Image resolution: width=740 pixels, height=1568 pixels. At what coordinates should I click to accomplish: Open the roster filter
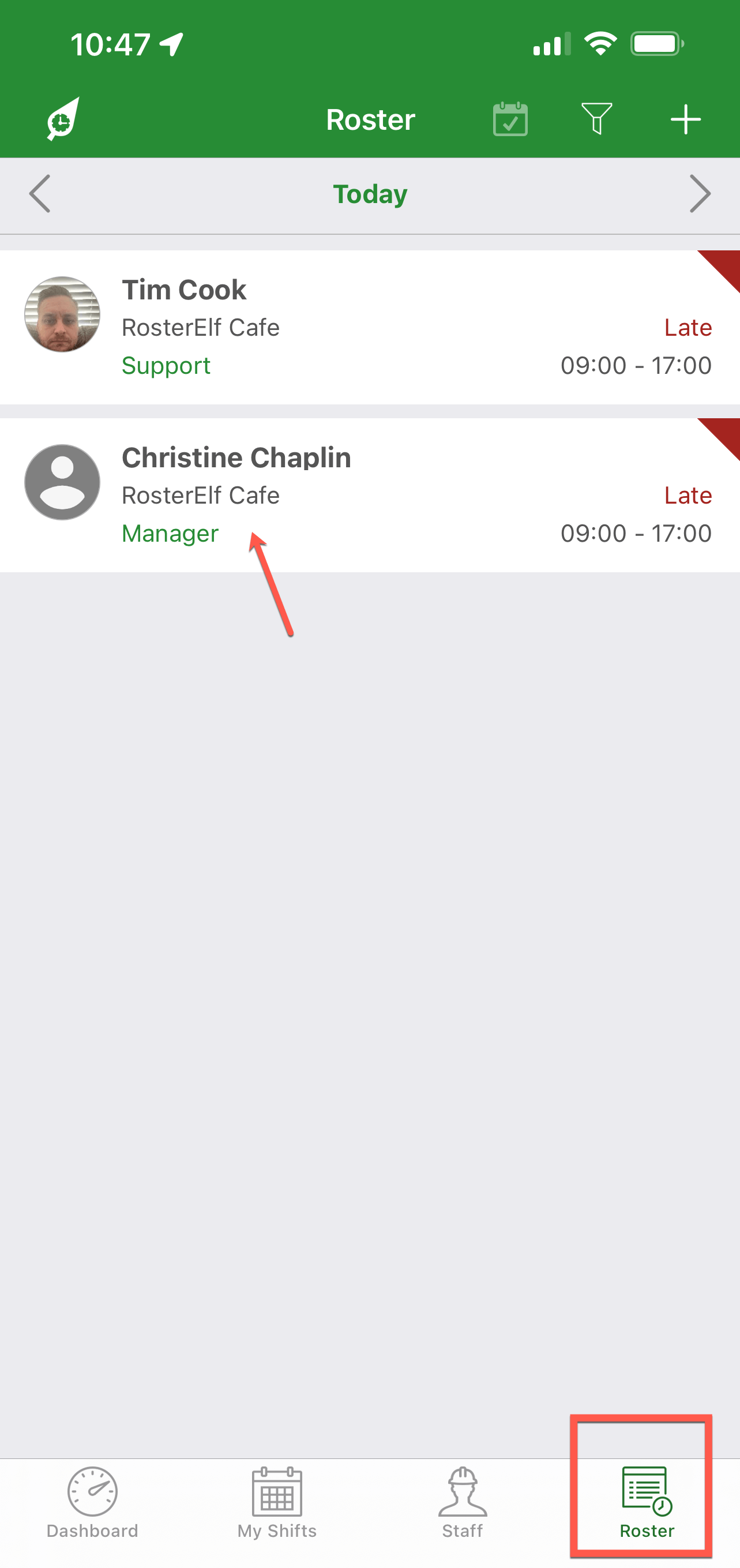596,119
